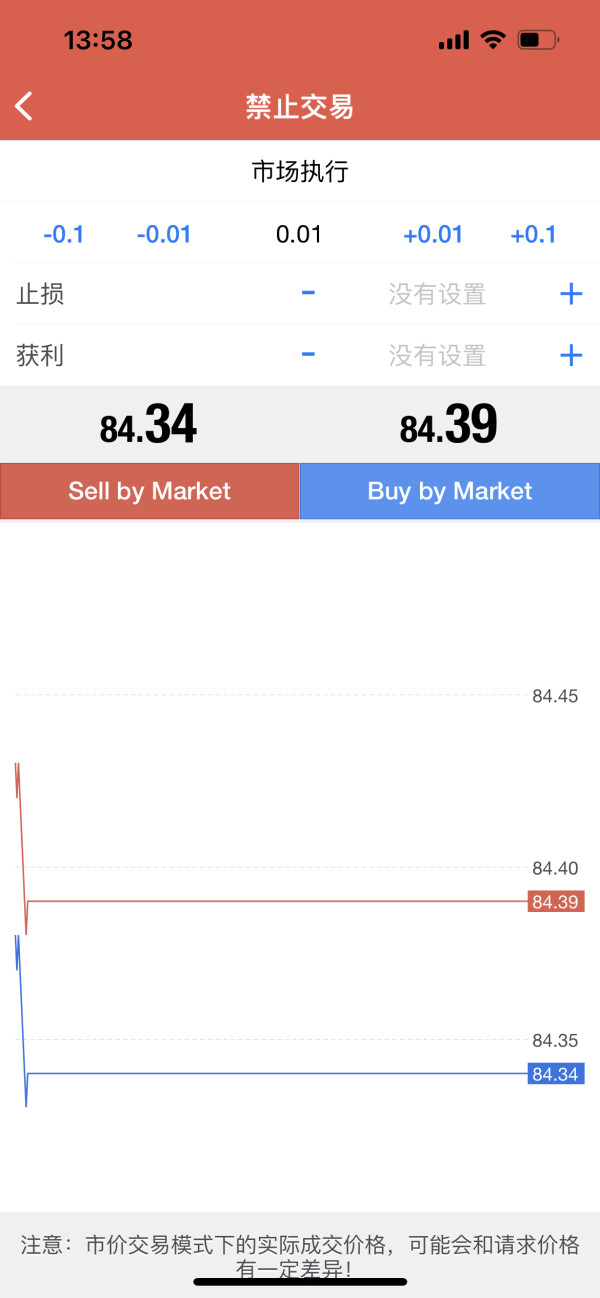Viewport: 600px width, 1298px height.
Task: Go back using the top-left arrow
Action: (x=24, y=106)
